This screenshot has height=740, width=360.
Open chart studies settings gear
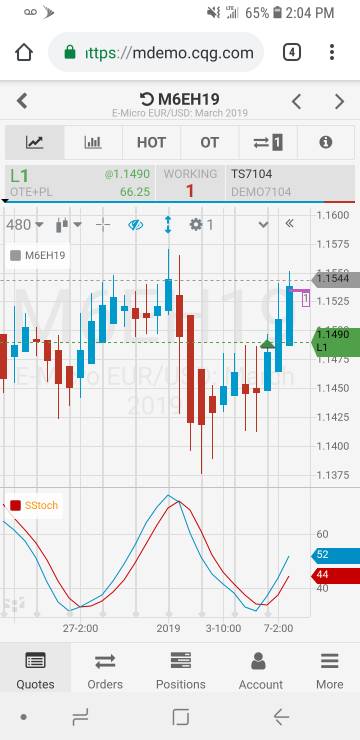[201, 225]
